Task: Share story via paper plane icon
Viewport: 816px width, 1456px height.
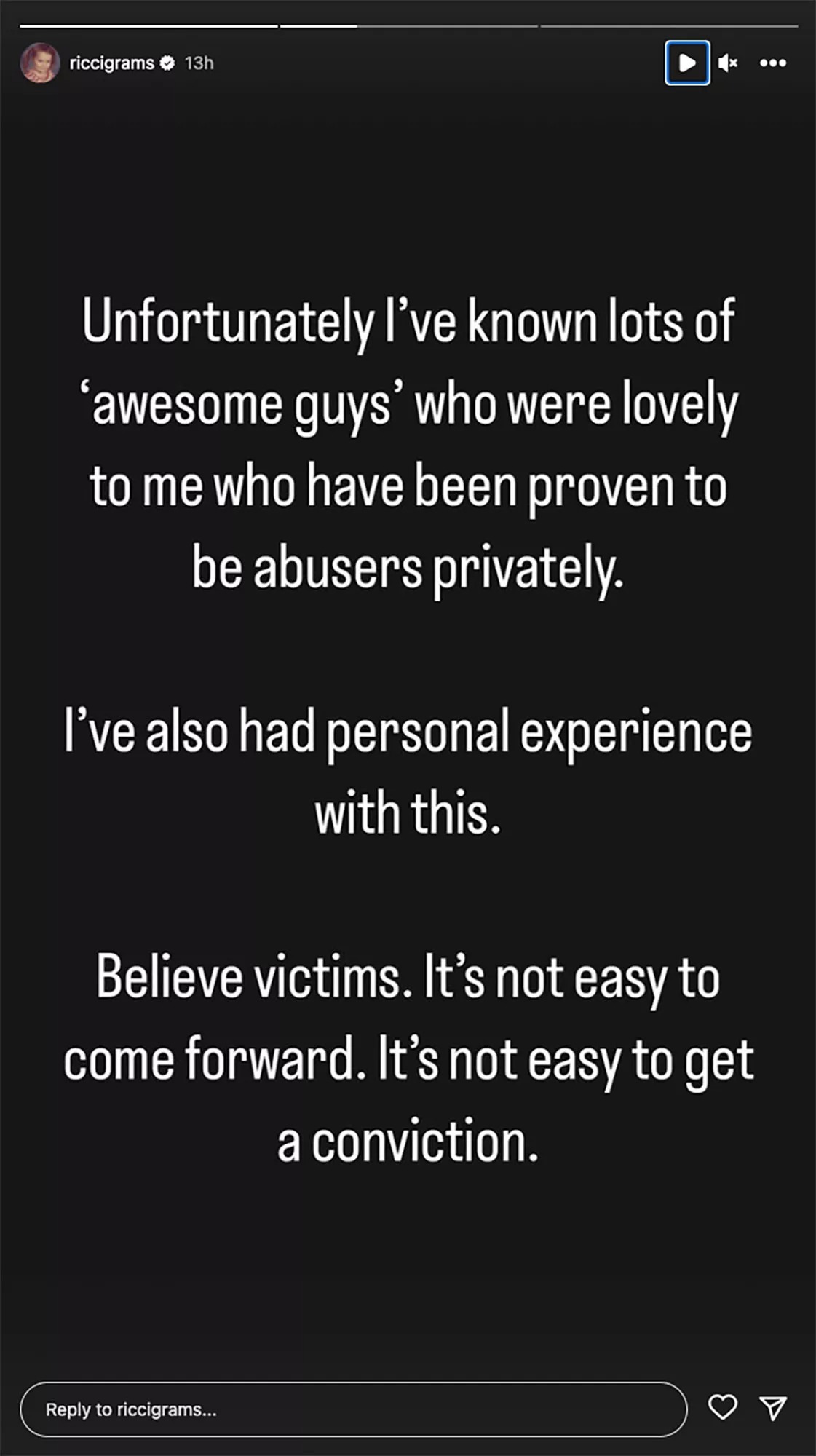Action: (x=772, y=1407)
